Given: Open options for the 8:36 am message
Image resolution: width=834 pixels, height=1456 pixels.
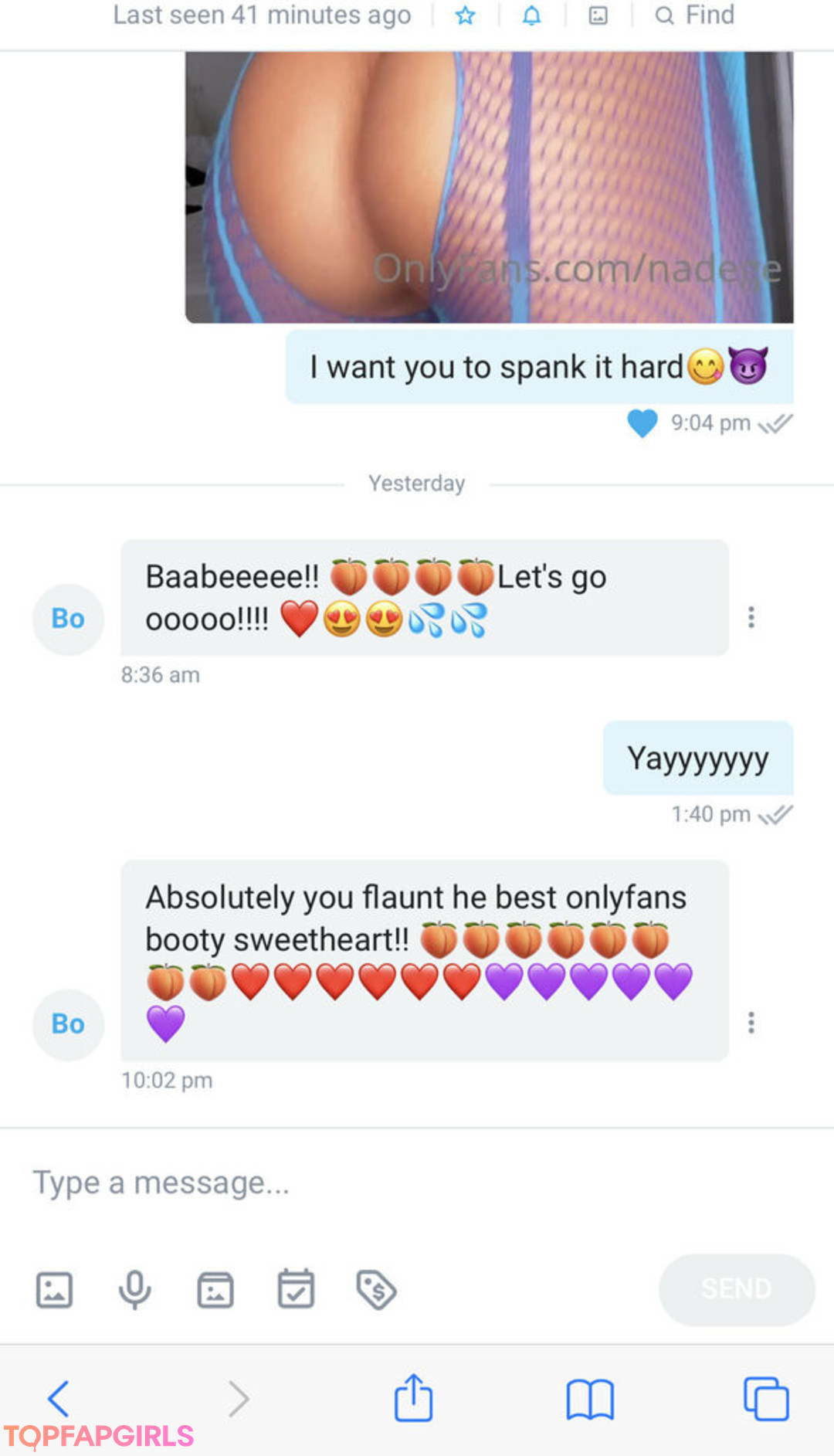Looking at the screenshot, I should point(751,616).
